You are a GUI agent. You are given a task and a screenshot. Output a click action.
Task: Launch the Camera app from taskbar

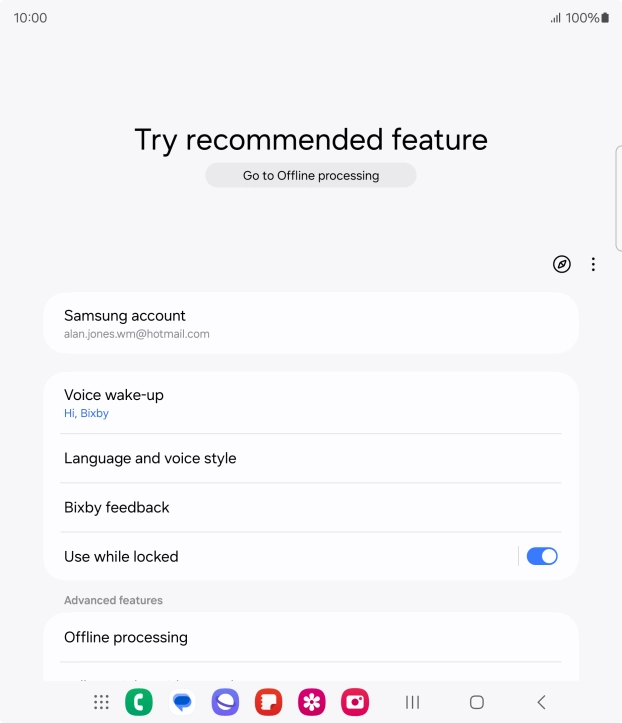coord(354,702)
